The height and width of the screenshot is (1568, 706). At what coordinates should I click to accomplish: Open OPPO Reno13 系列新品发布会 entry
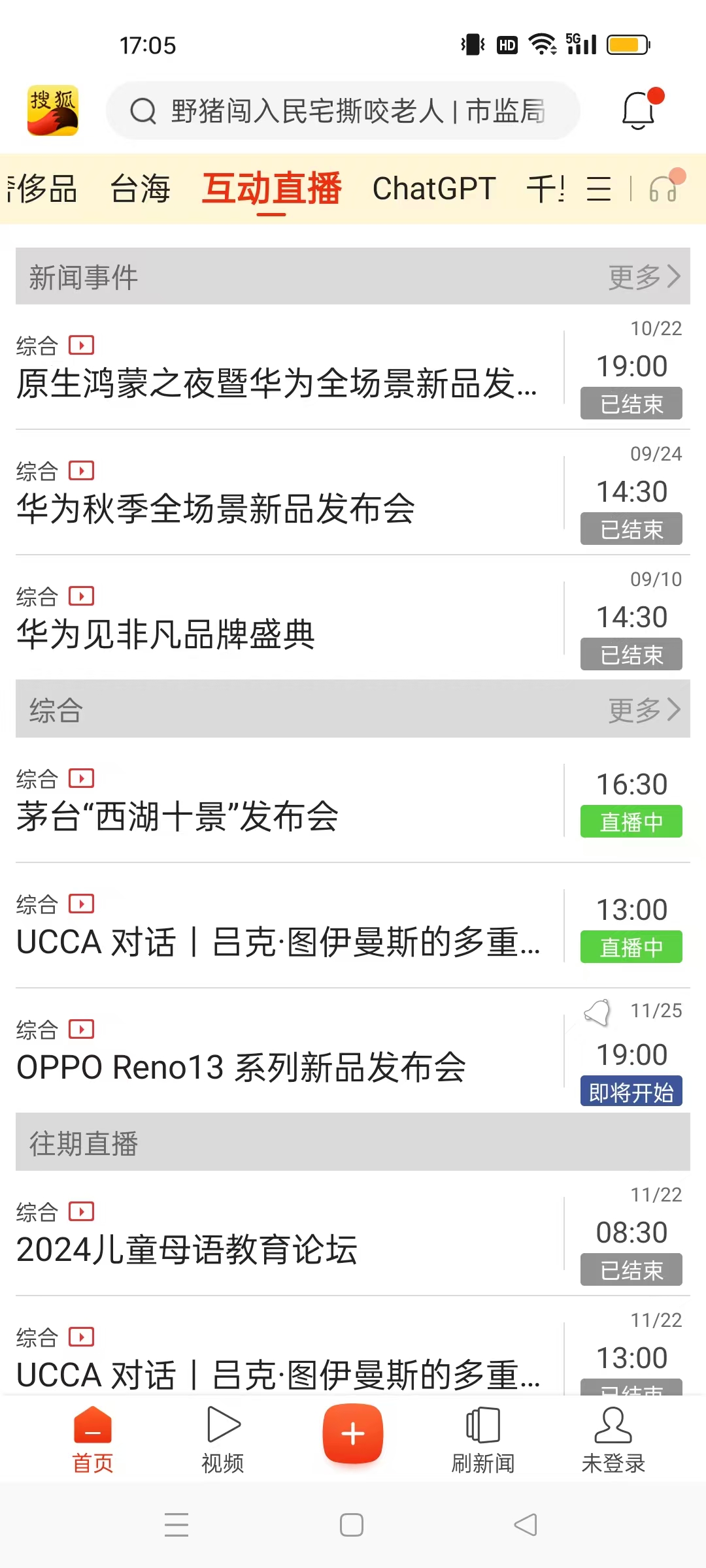tap(353, 1051)
